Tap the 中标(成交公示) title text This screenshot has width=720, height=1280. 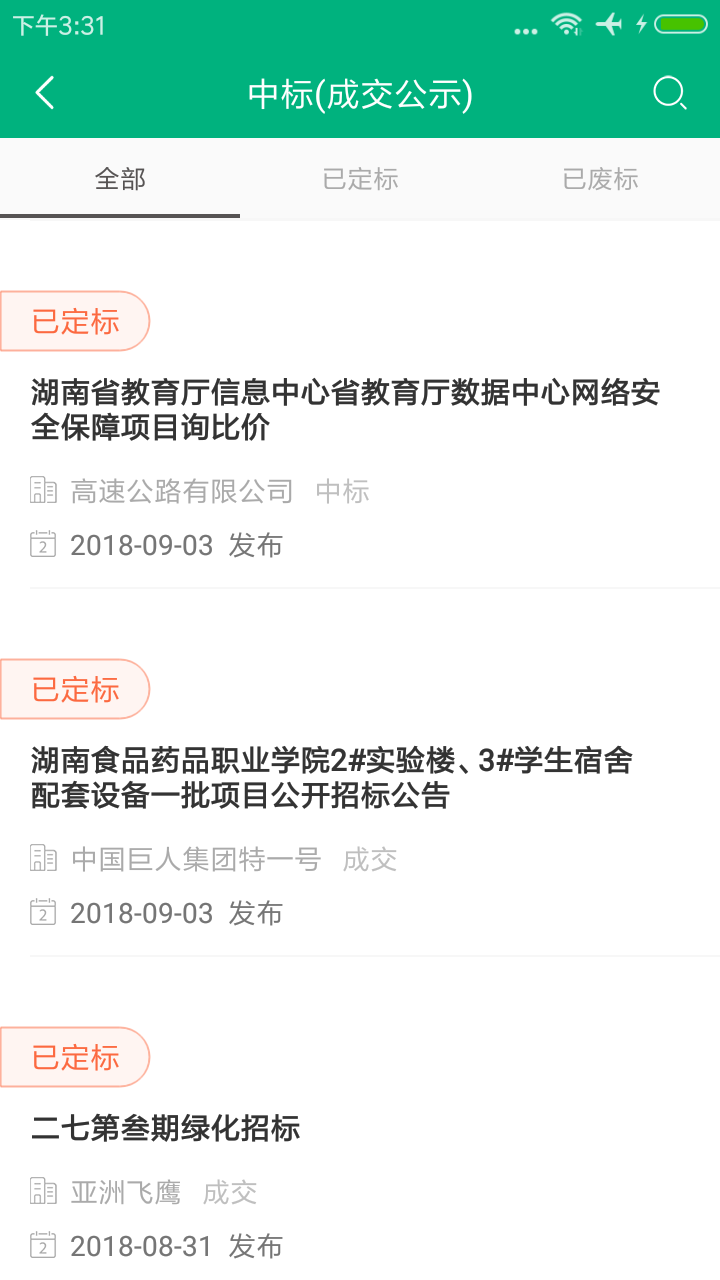coord(360,93)
